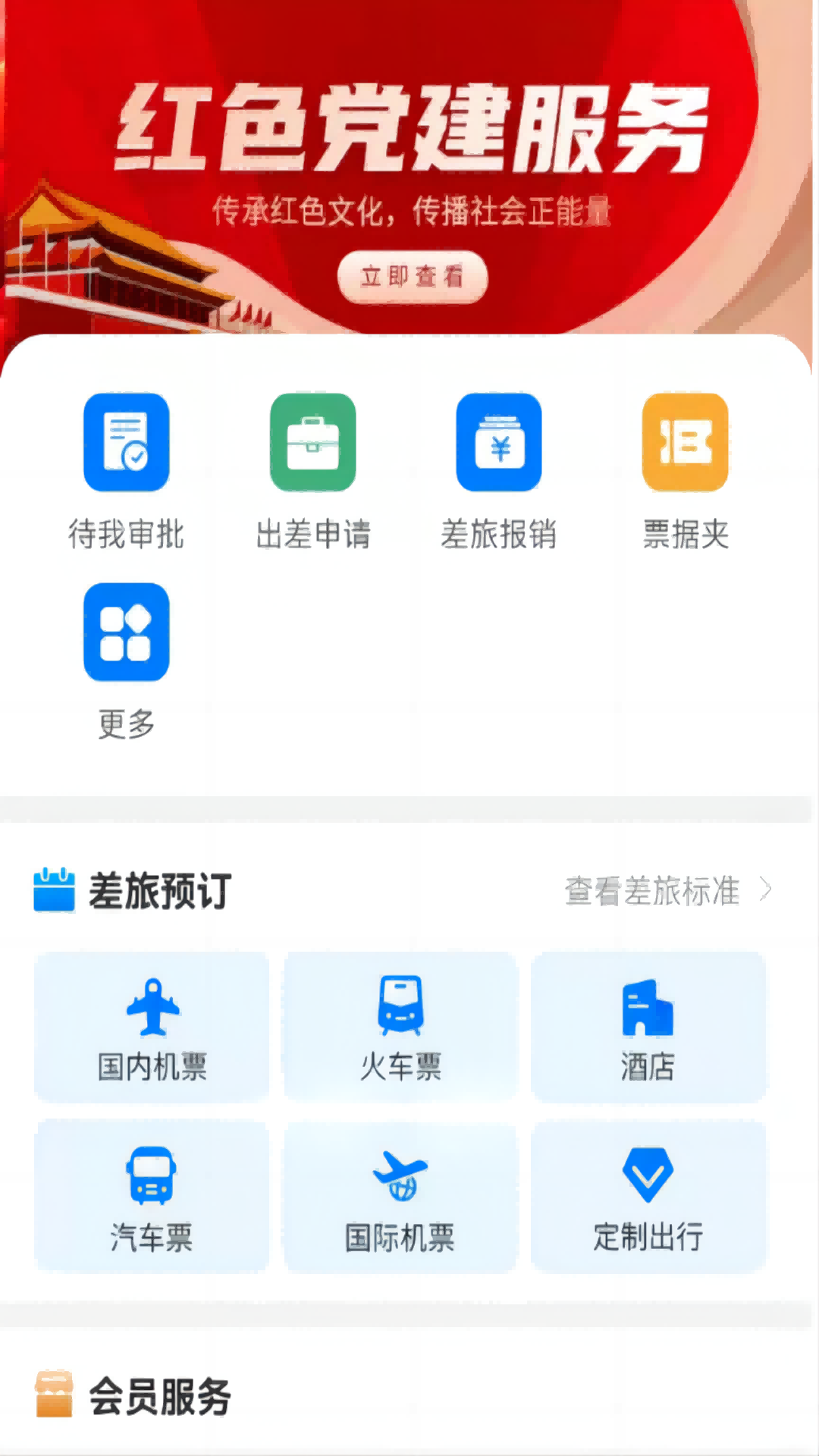This screenshot has width=819, height=1456.
Task: Open 汽车票 bus ticket booking
Action: click(151, 1194)
